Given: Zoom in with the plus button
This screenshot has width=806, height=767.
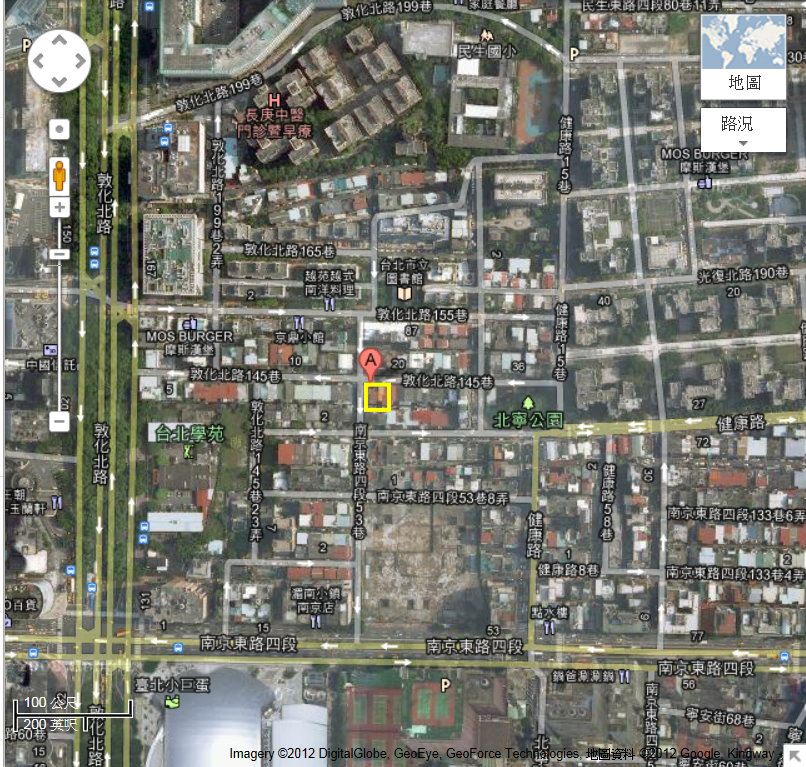Looking at the screenshot, I should coord(59,208).
